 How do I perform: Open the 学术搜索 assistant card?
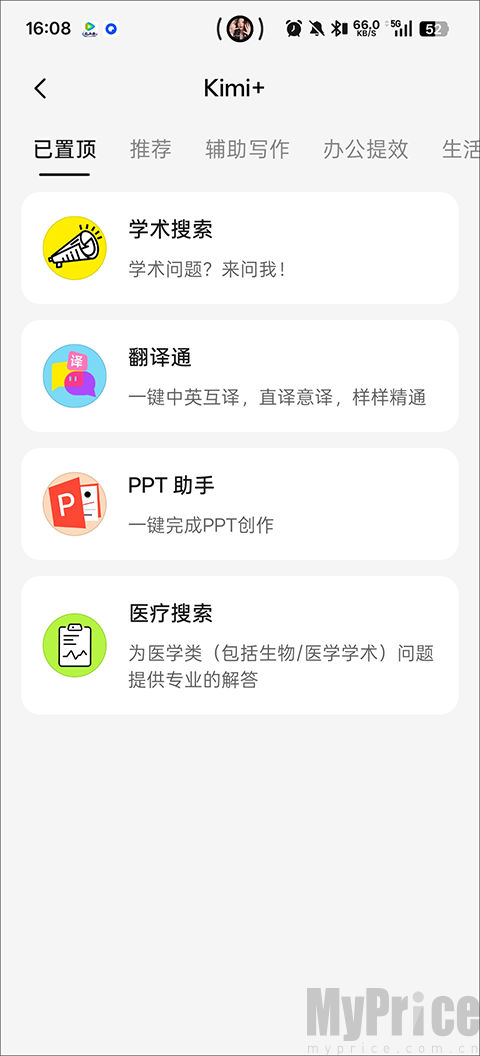tap(240, 248)
